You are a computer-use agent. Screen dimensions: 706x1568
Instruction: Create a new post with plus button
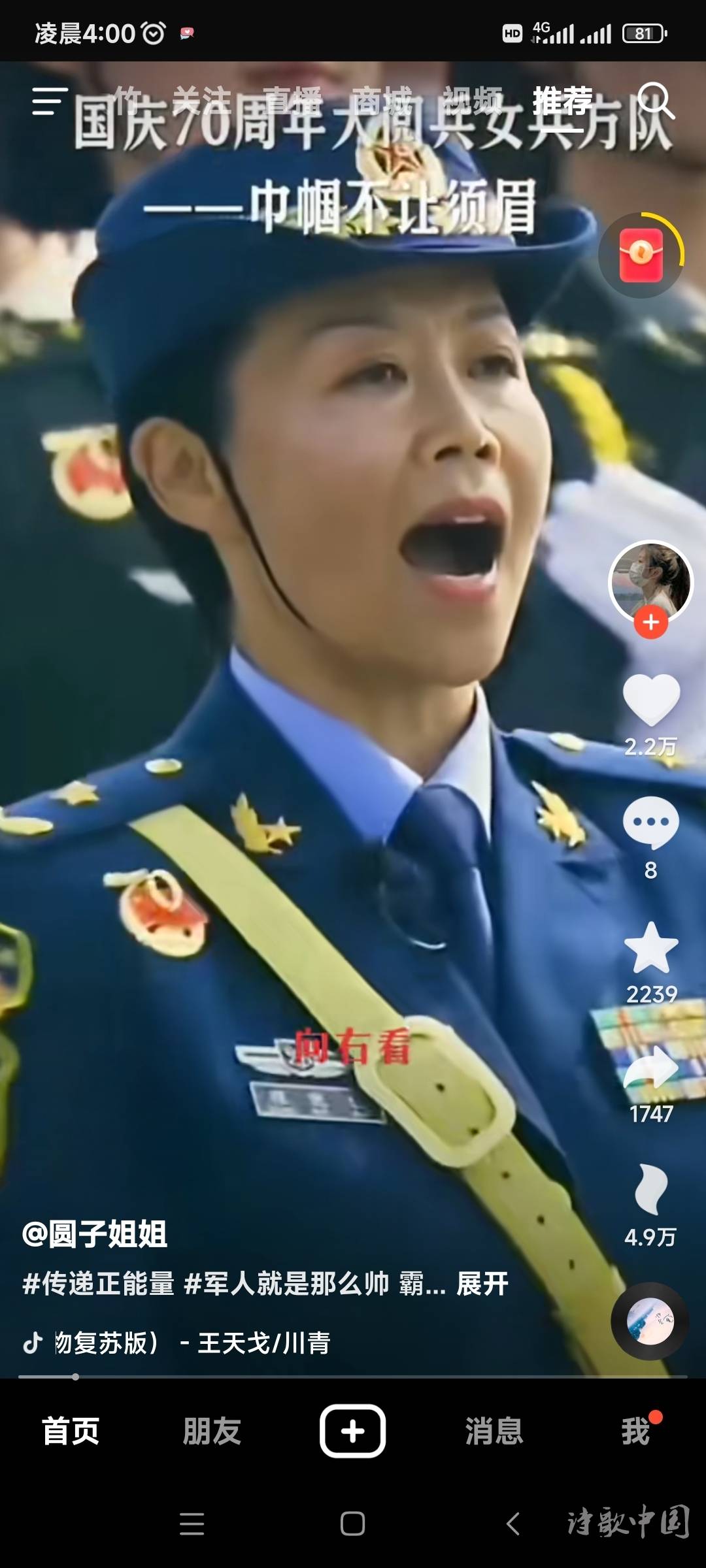(x=352, y=1431)
